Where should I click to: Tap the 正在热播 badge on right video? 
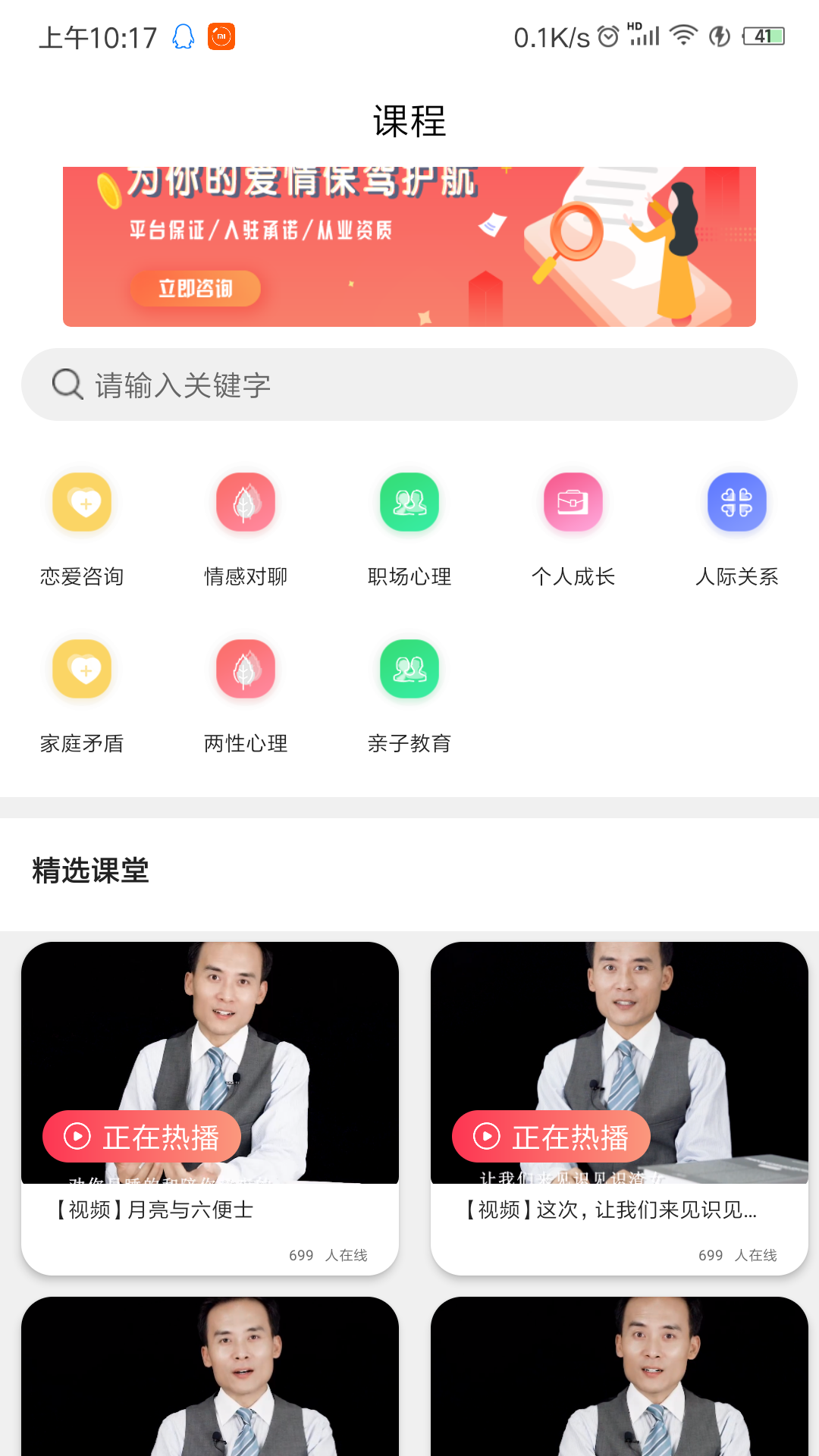click(x=551, y=1136)
